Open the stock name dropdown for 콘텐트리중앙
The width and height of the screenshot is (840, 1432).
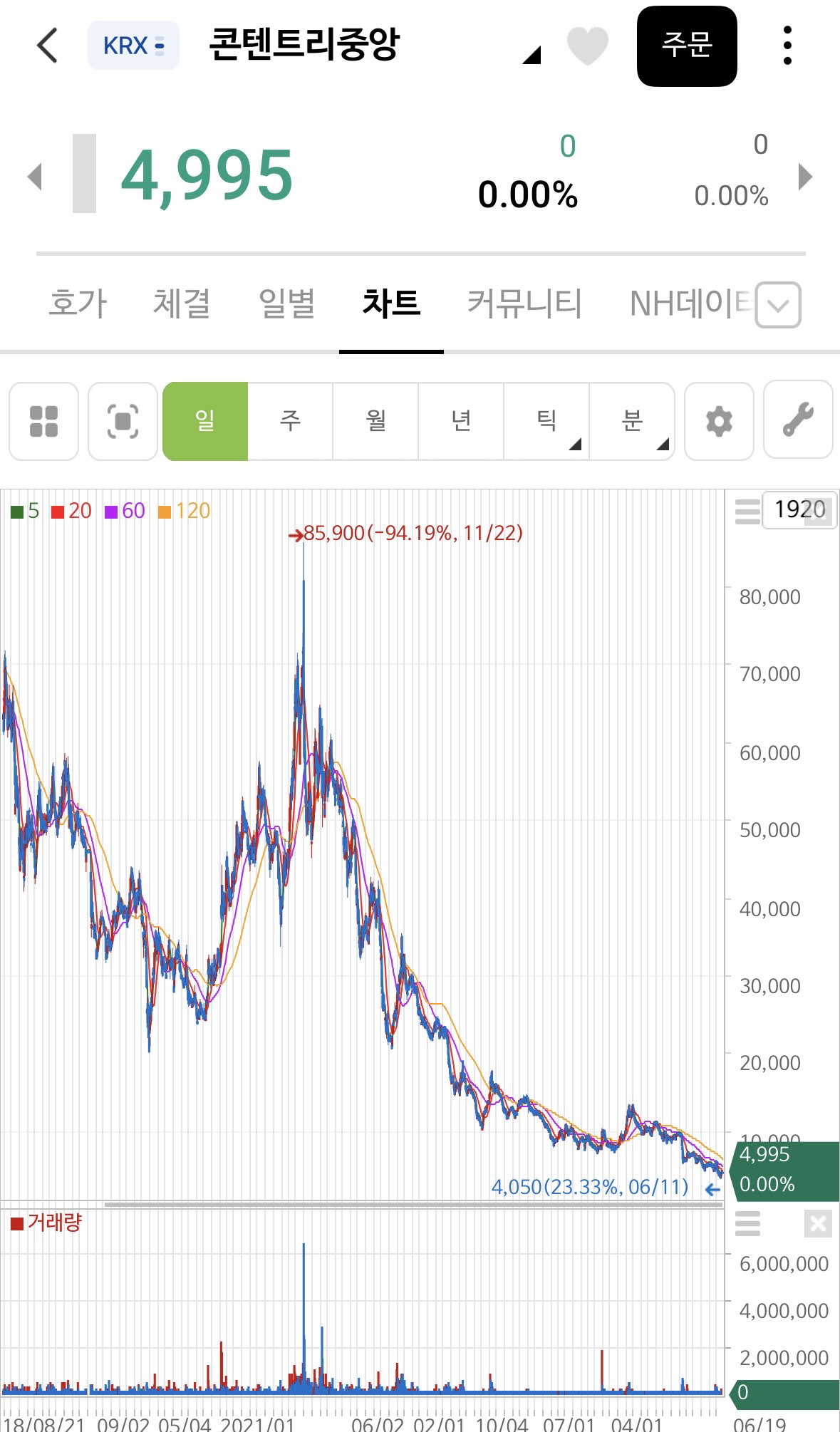531,54
